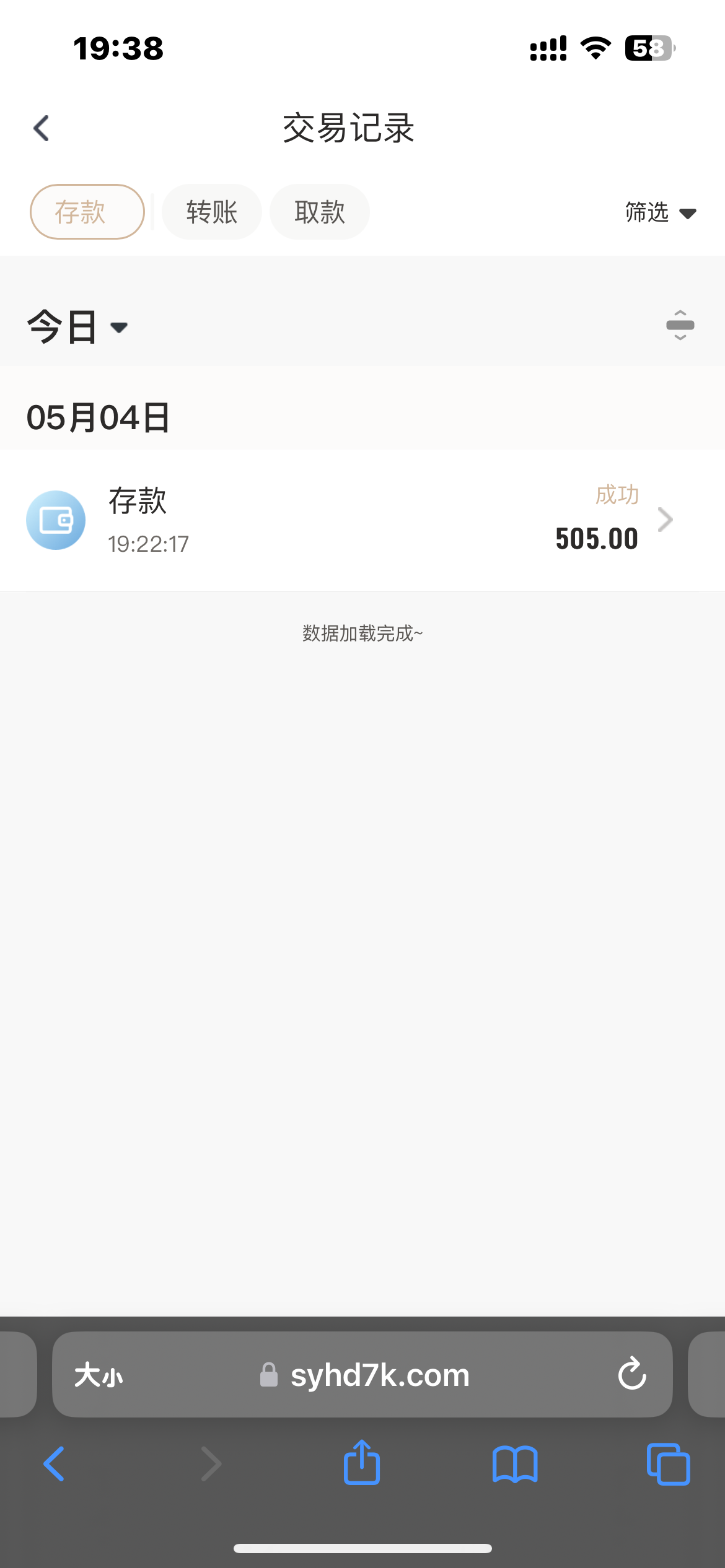Image resolution: width=725 pixels, height=1568 pixels.
Task: Go back with the Safari back arrow
Action: click(x=54, y=1464)
